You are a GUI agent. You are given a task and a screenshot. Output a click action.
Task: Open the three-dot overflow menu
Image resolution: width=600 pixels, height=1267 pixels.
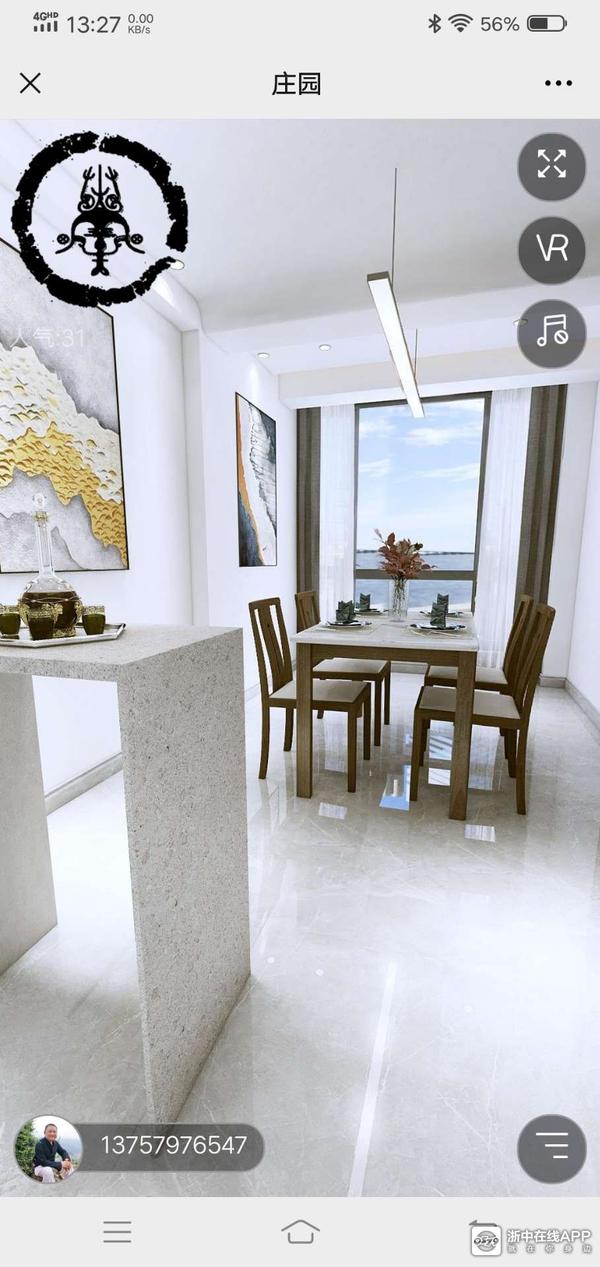point(558,83)
